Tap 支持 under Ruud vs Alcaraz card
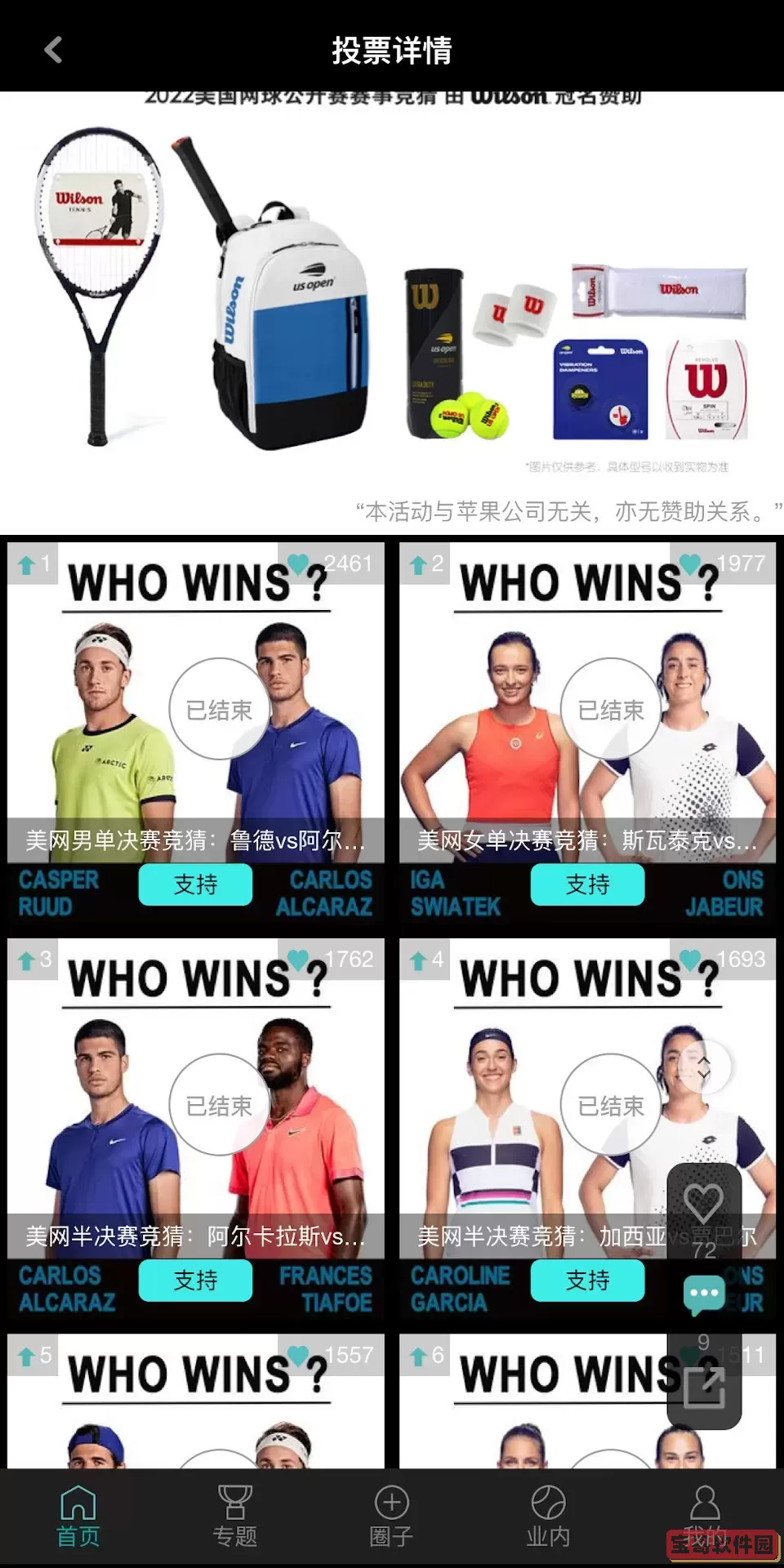The image size is (784, 1568). pos(195,884)
